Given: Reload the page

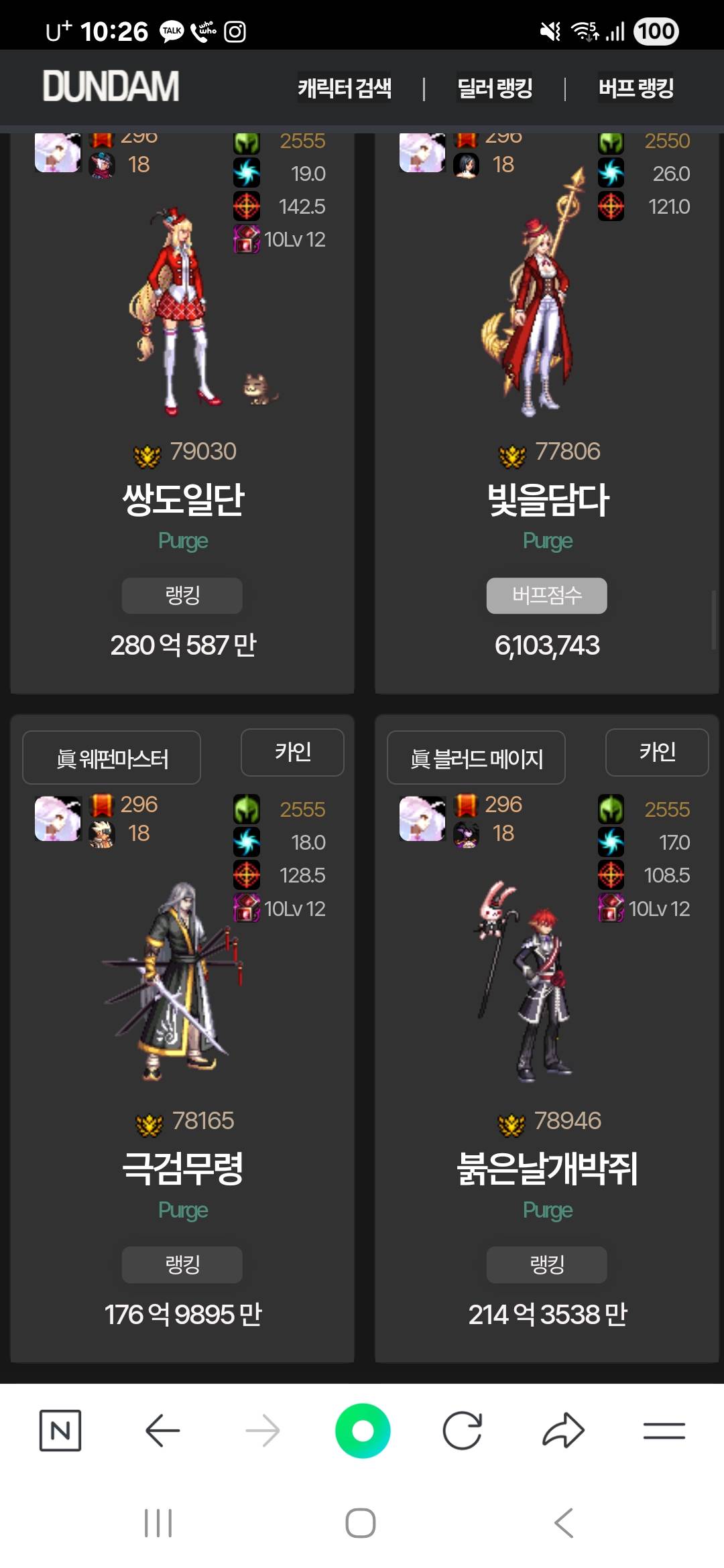Looking at the screenshot, I should coord(463,1431).
